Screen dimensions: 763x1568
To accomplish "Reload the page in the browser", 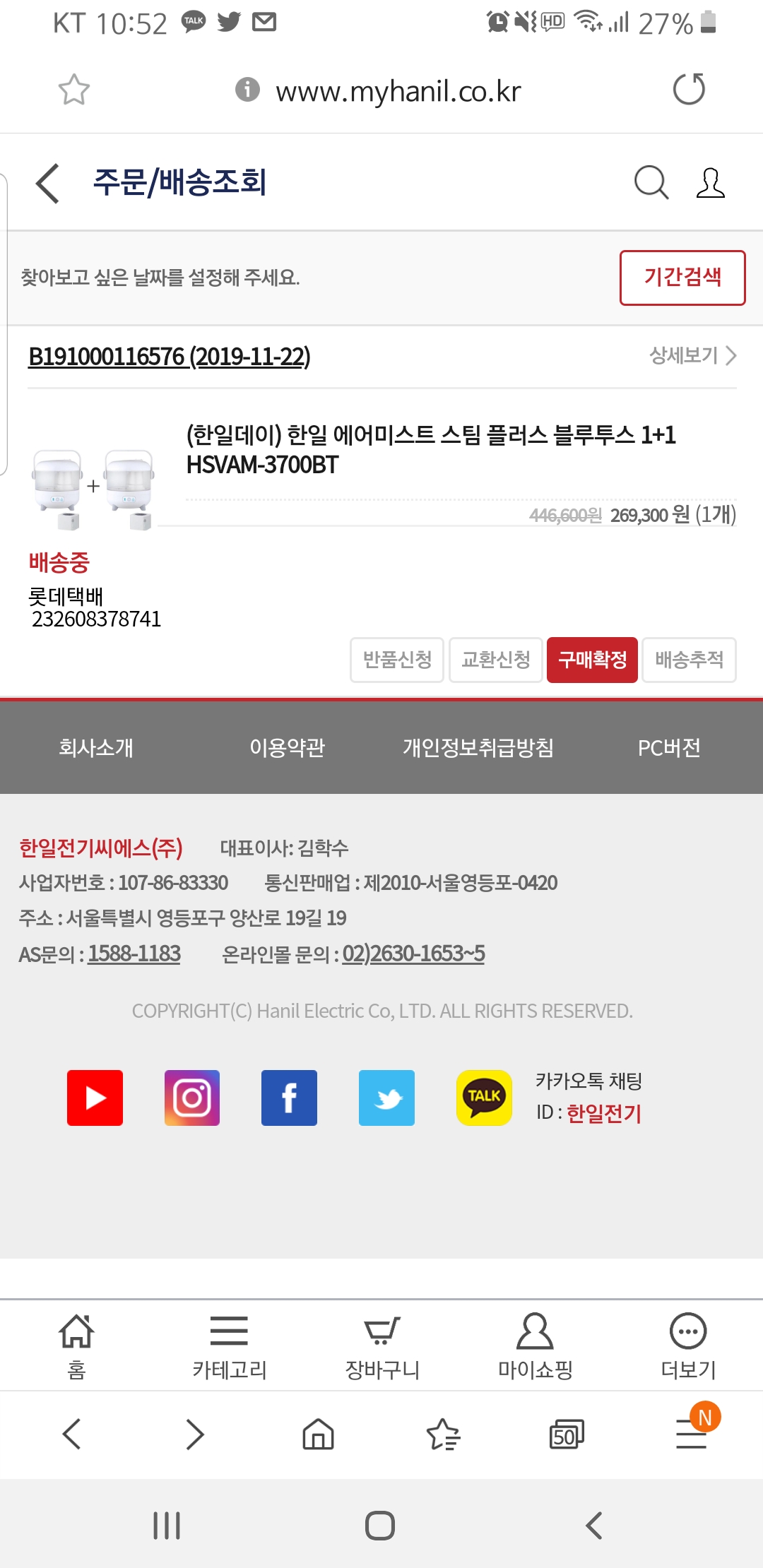I will click(689, 90).
